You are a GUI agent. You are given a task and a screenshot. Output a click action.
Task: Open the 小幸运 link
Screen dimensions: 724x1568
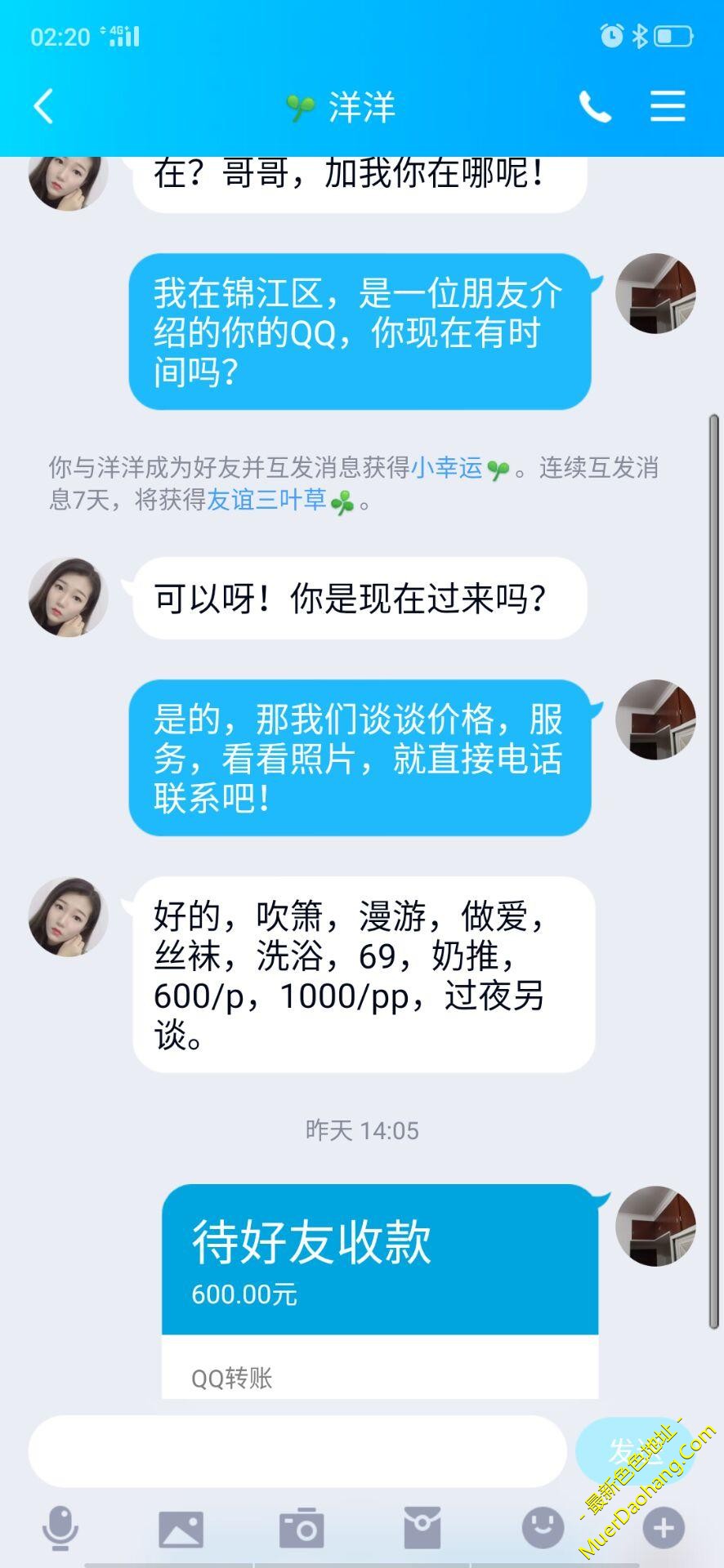pos(447,467)
